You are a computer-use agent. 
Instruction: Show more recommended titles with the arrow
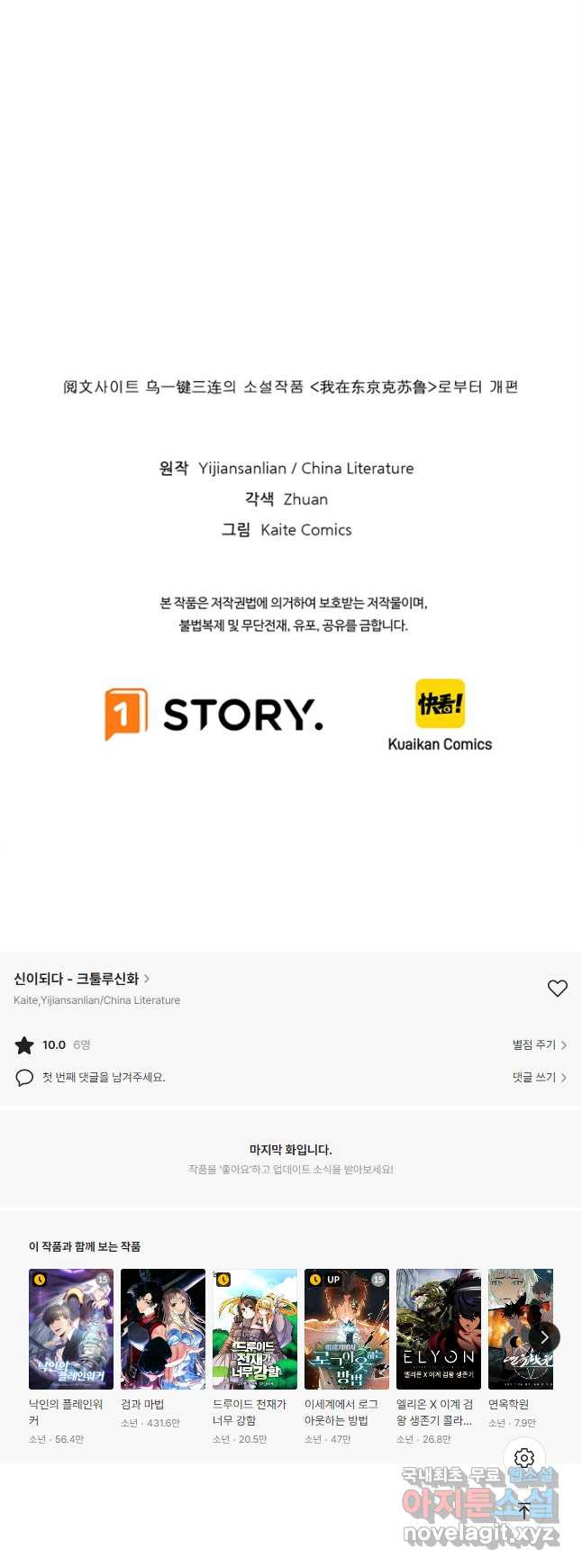[x=544, y=1337]
